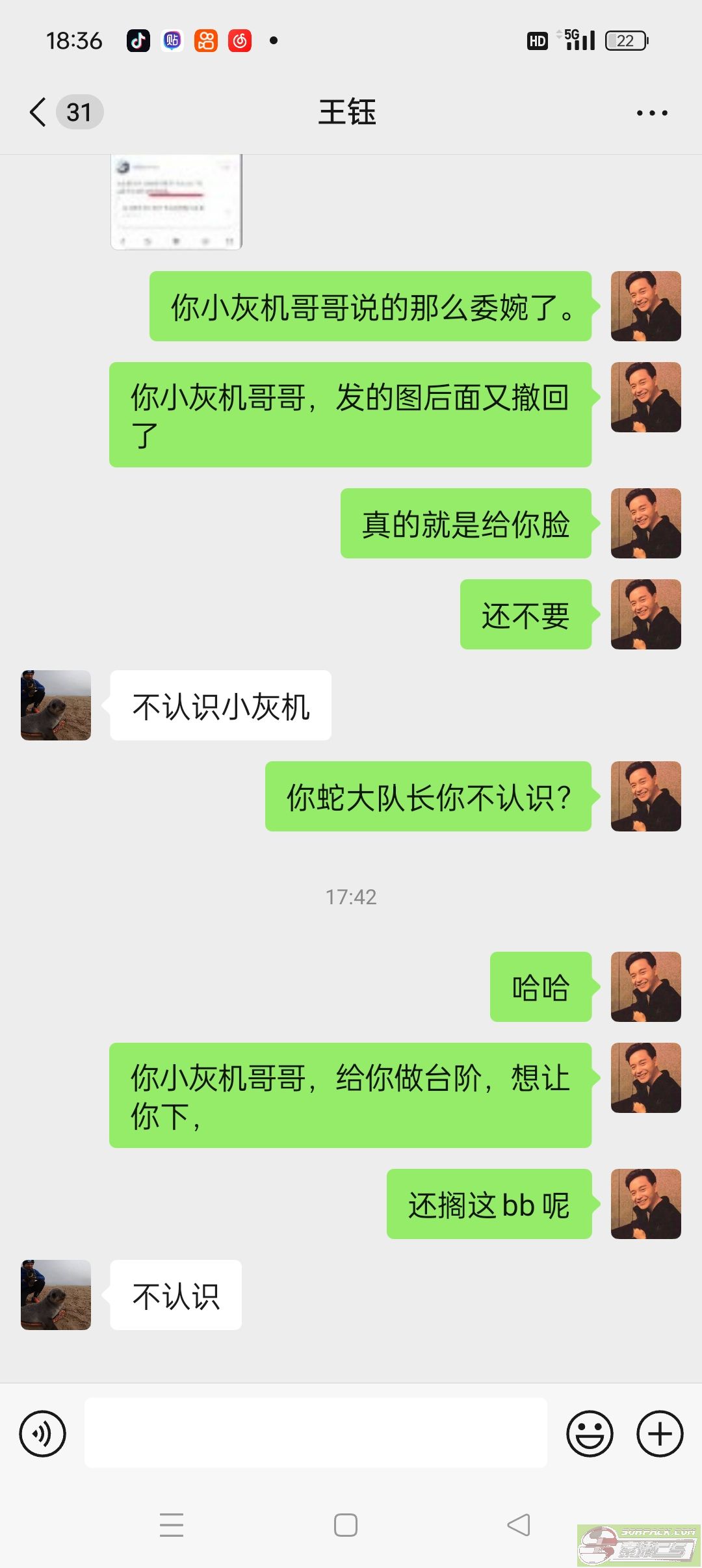The width and height of the screenshot is (702, 1568).
Task: Go back to the chat list
Action: tap(39, 112)
